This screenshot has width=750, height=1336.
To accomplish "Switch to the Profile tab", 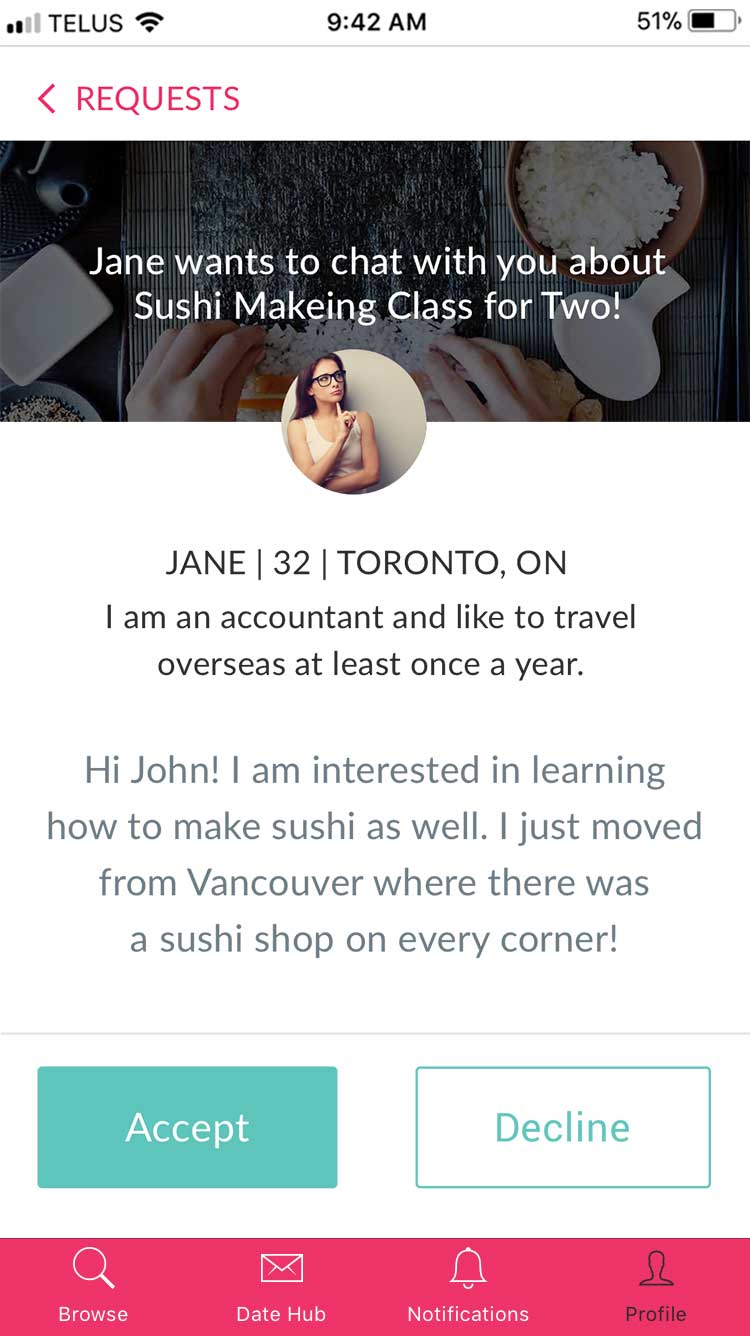I will 656,1286.
